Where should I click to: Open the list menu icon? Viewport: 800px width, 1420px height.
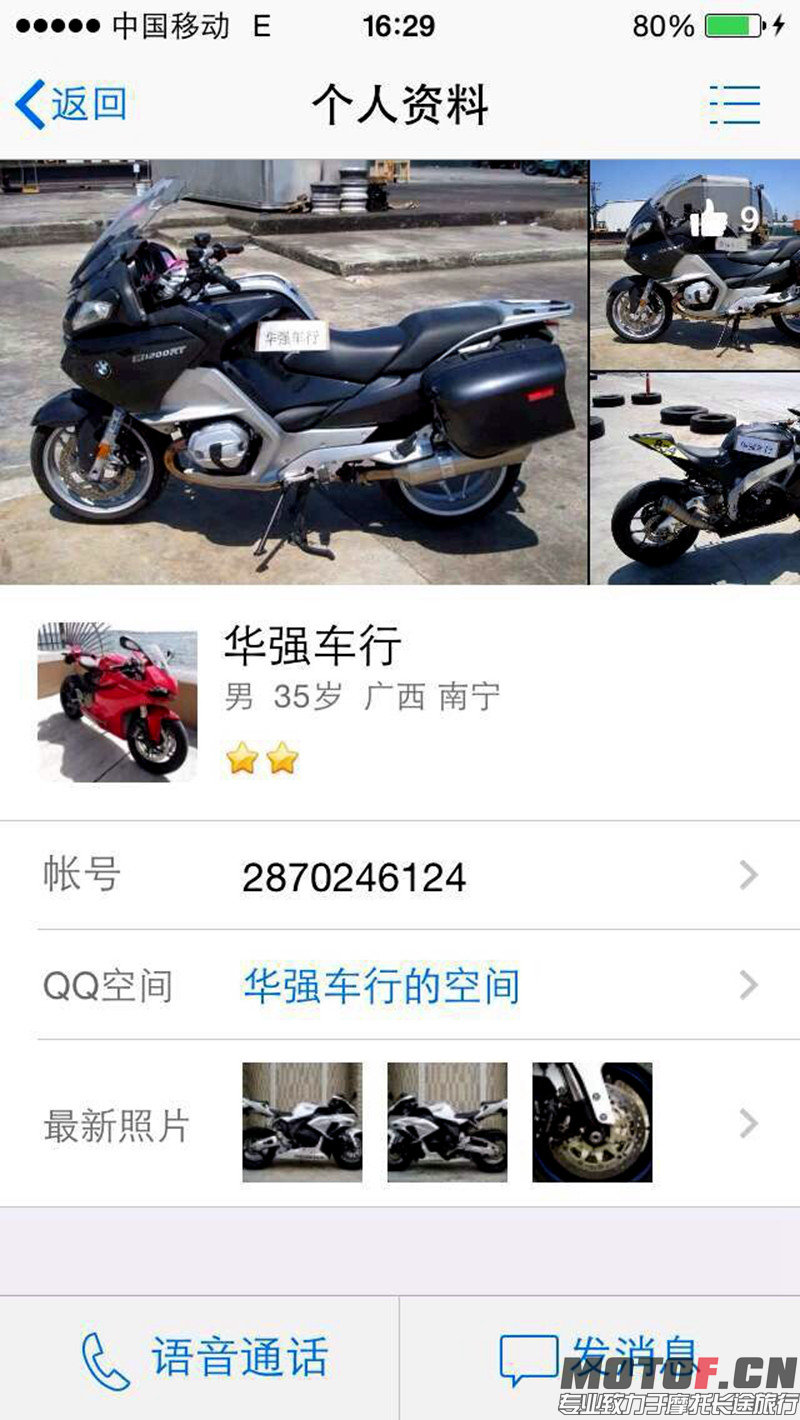[x=735, y=104]
